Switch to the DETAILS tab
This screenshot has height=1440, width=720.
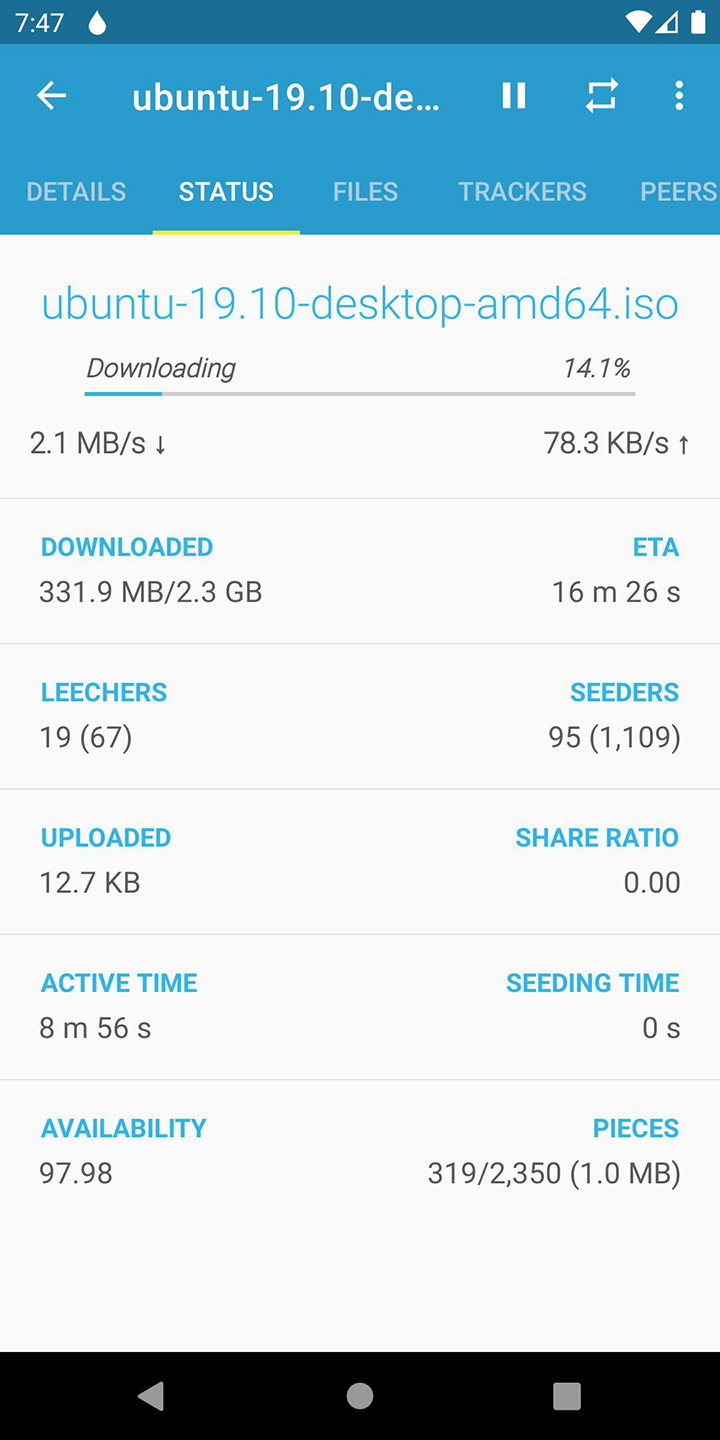coord(76,191)
